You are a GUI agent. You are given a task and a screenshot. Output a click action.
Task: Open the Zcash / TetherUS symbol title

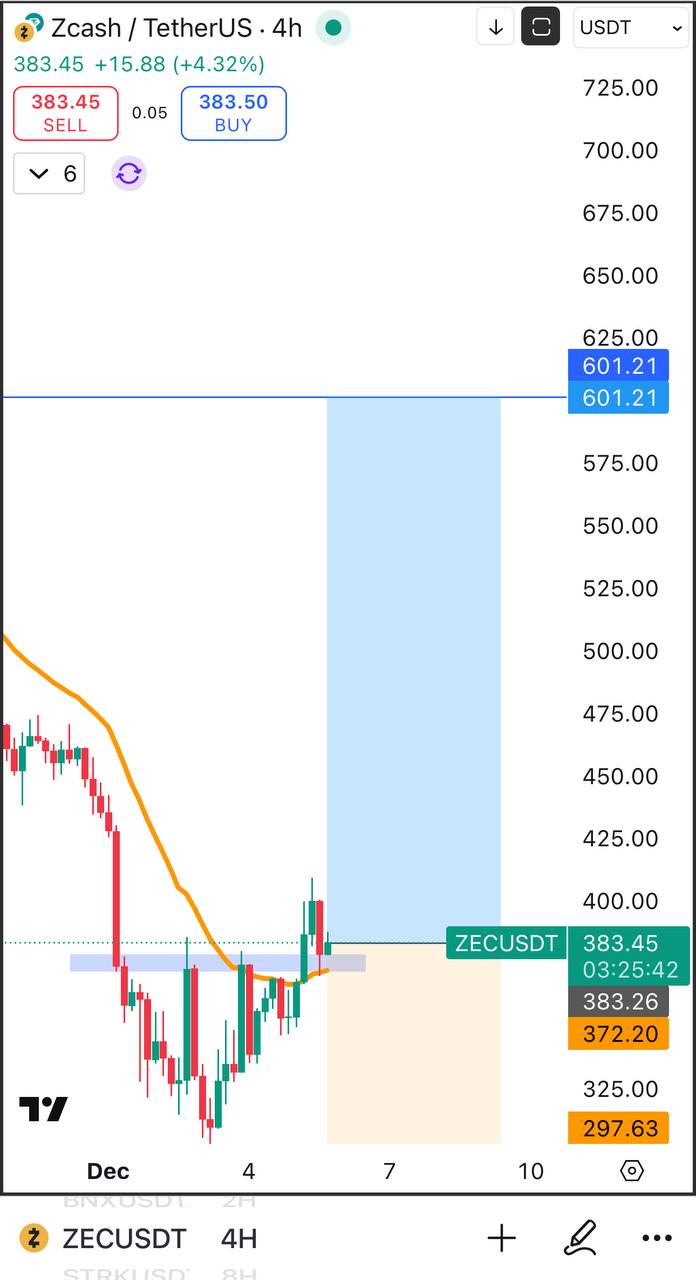[160, 28]
